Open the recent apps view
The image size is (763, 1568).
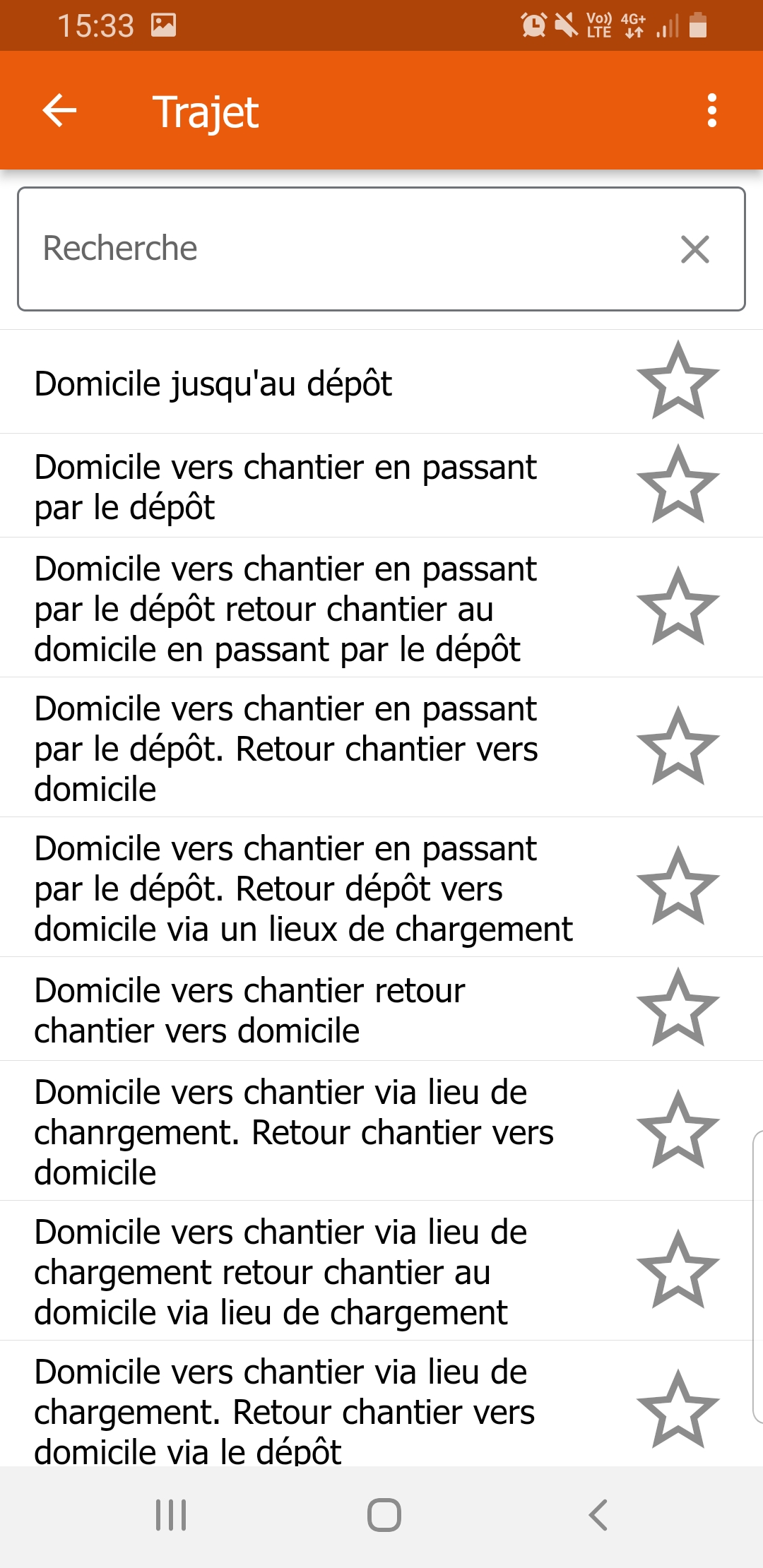point(171,1515)
